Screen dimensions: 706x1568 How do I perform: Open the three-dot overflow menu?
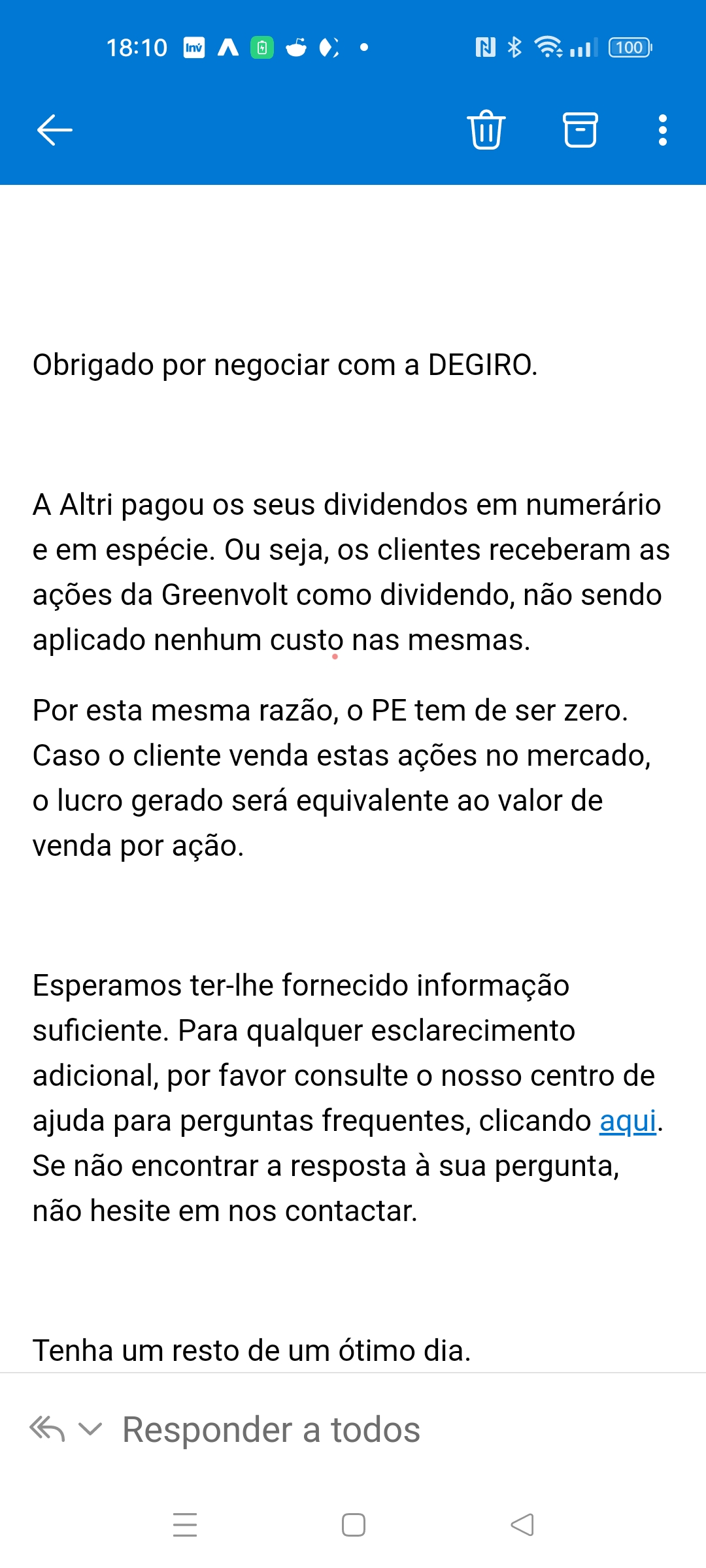(662, 130)
